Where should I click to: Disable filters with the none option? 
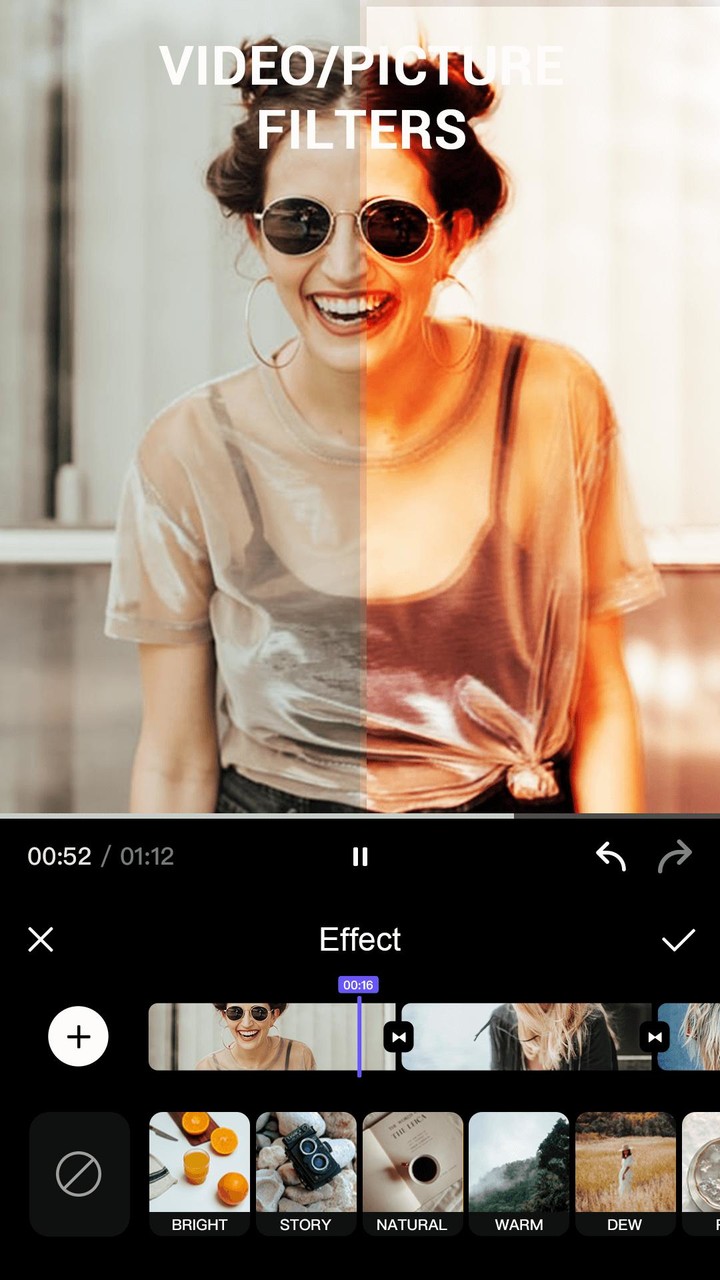point(78,1170)
